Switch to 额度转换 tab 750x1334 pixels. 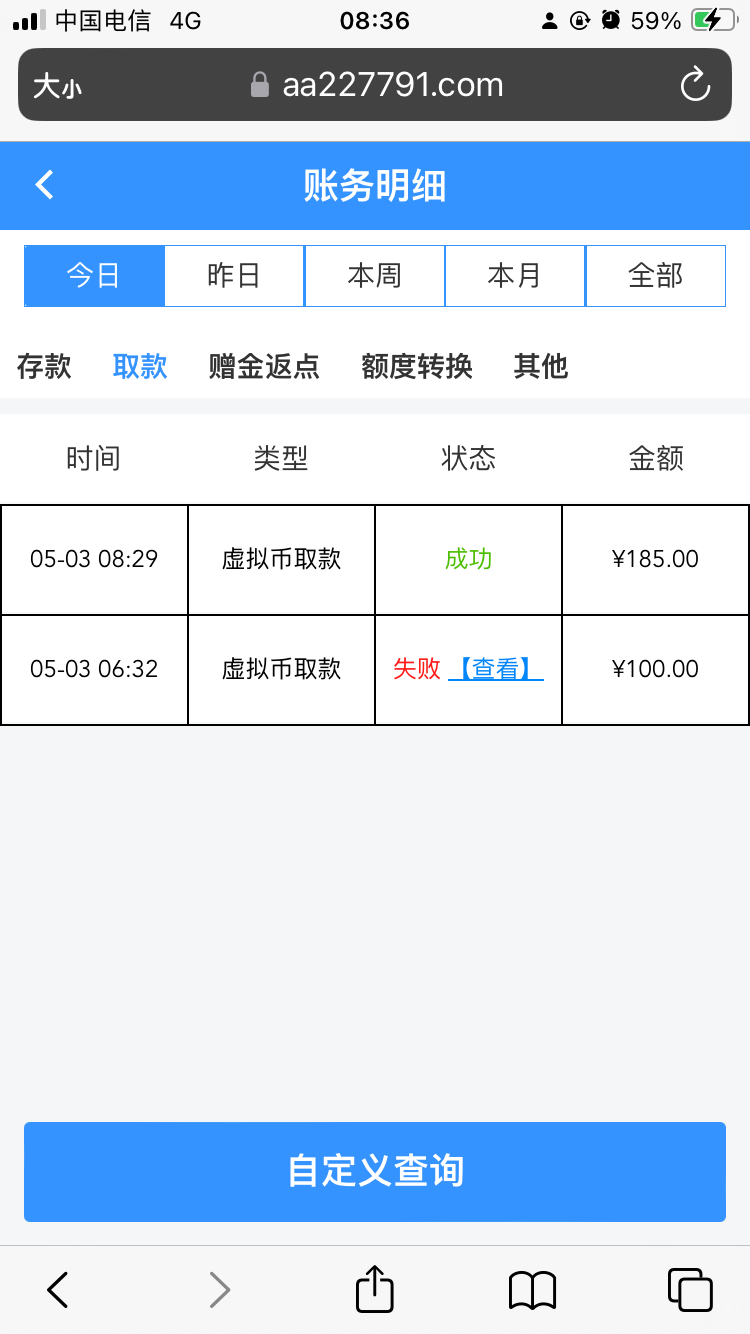416,366
